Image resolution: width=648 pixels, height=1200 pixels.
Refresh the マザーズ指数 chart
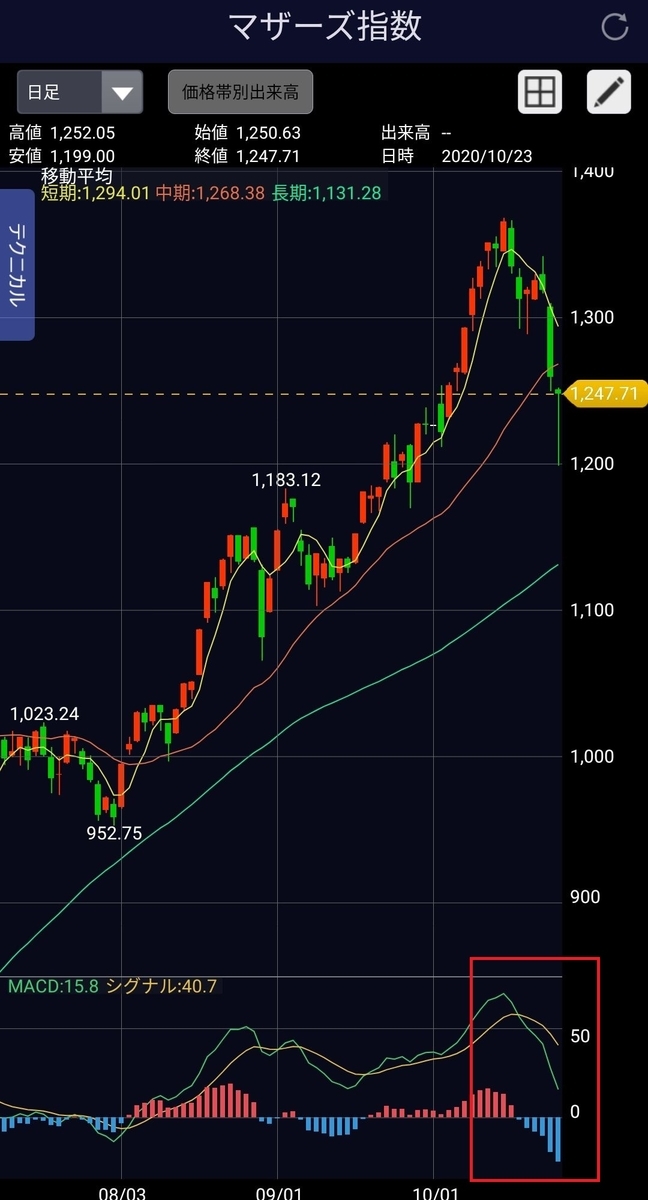pos(616,27)
